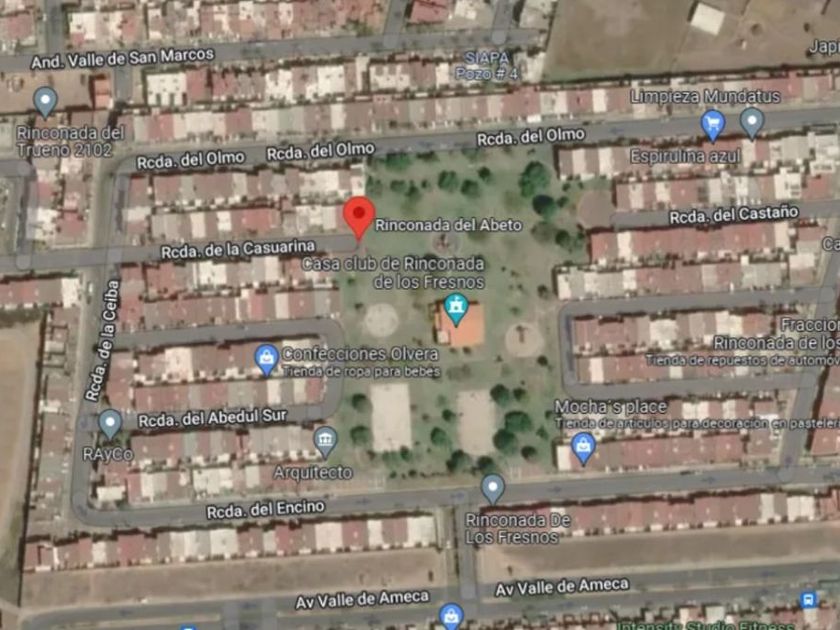Viewport: 840px width, 630px height.
Task: Tap the bus stop icon on Av Valle de Ameca
Action: pyautogui.click(x=808, y=598)
